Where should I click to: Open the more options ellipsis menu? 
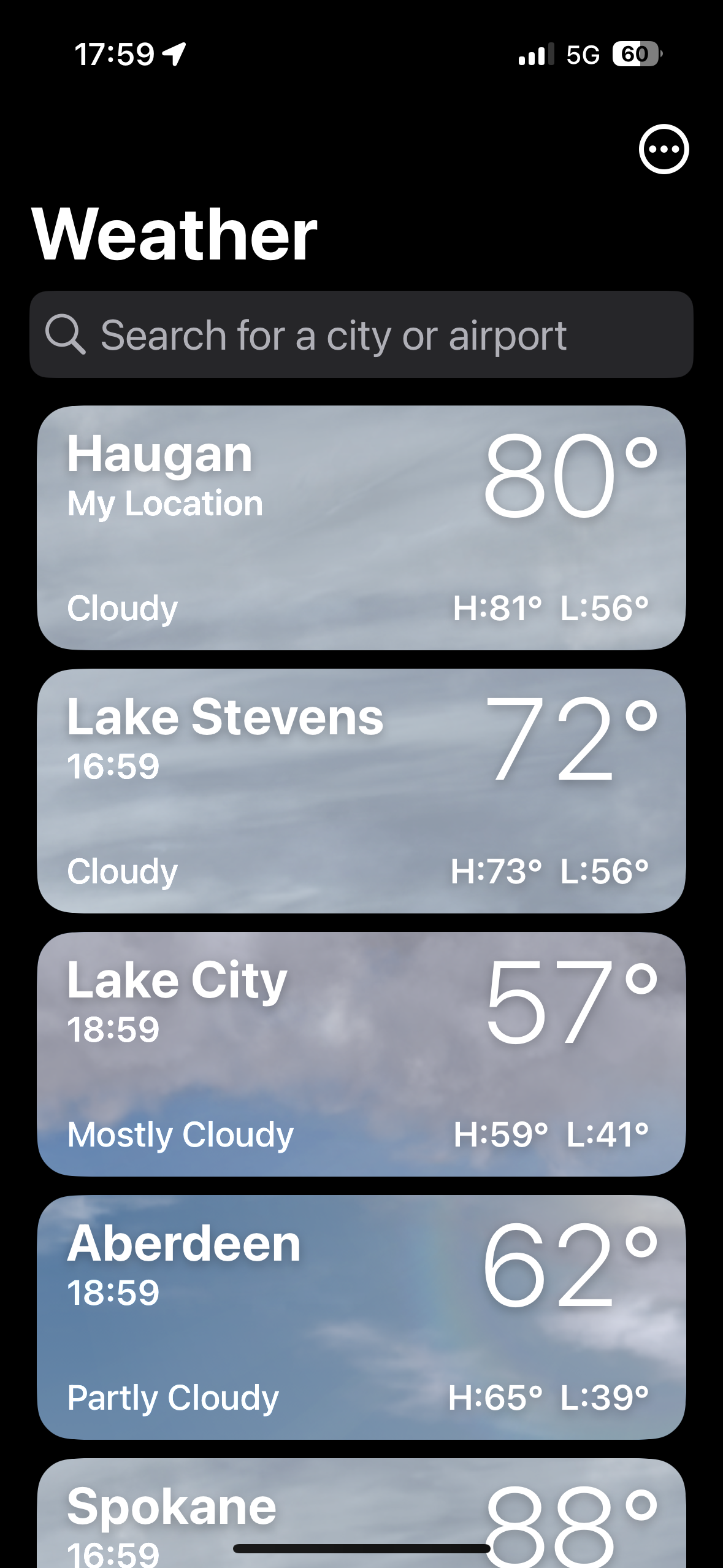[x=664, y=149]
